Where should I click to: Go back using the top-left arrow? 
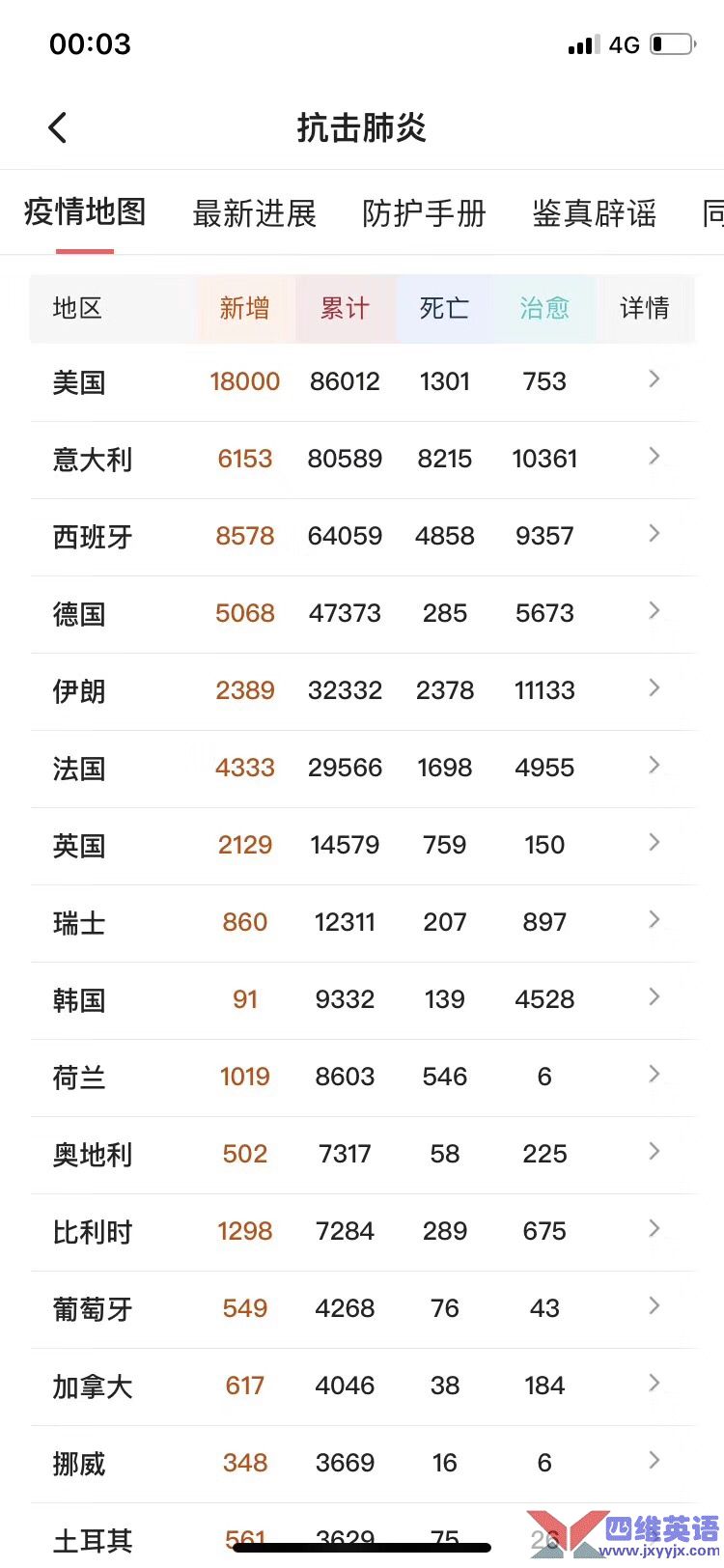click(x=58, y=127)
